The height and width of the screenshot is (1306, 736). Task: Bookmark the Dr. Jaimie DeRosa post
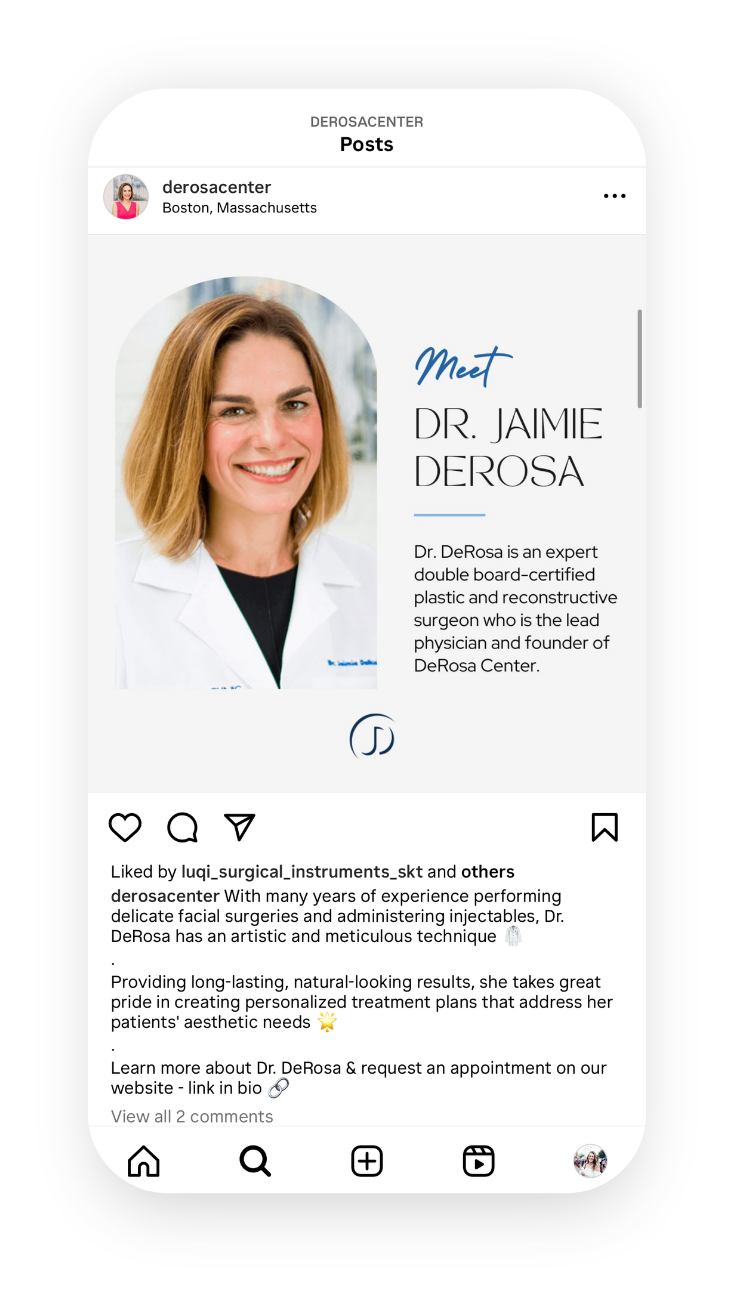tap(604, 827)
